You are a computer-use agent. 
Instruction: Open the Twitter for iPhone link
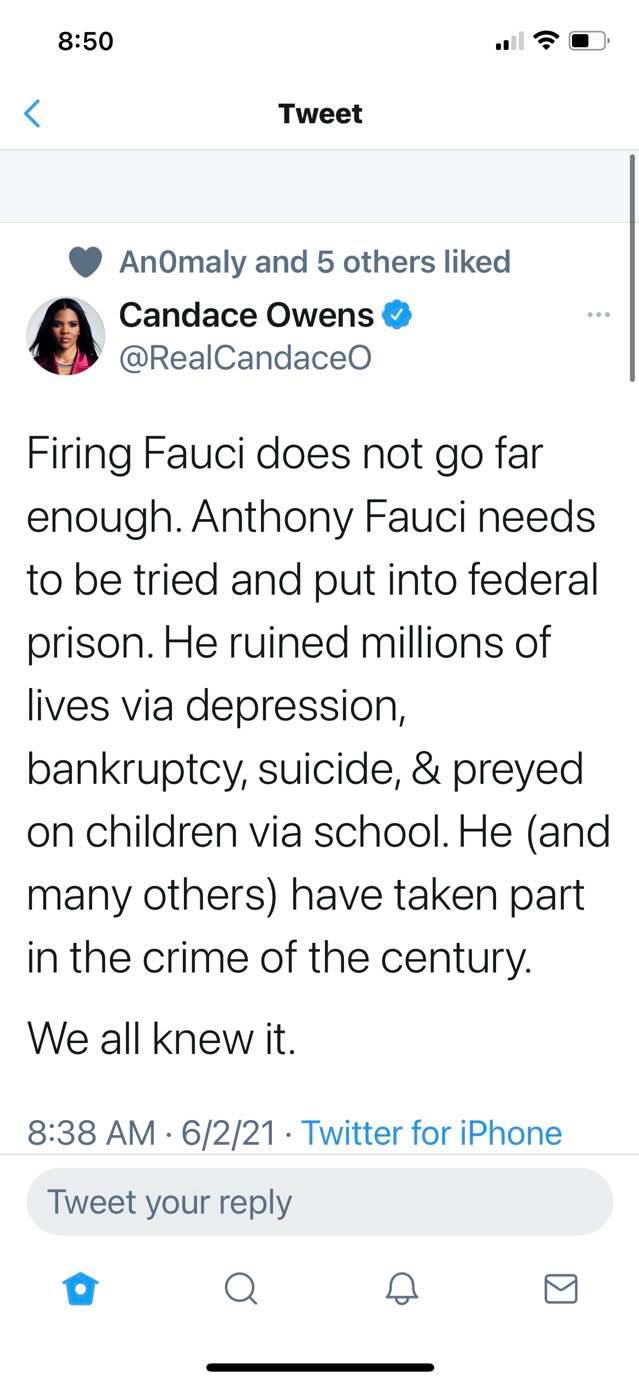click(431, 1133)
